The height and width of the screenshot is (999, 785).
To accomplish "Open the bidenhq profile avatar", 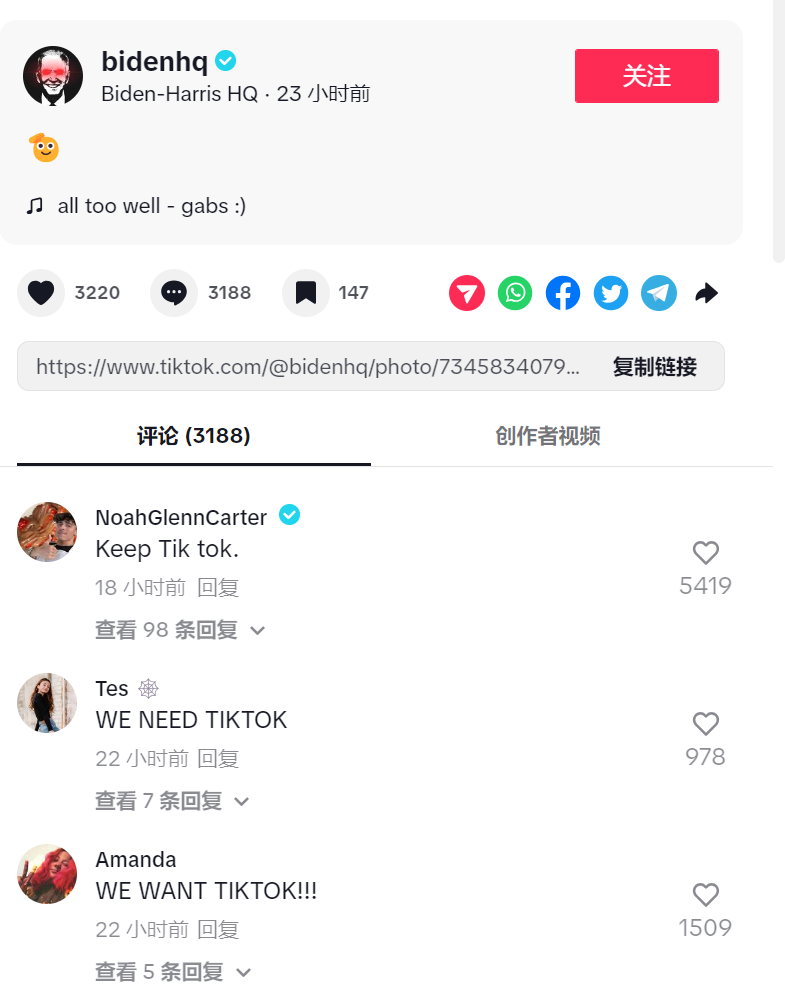I will [x=53, y=76].
